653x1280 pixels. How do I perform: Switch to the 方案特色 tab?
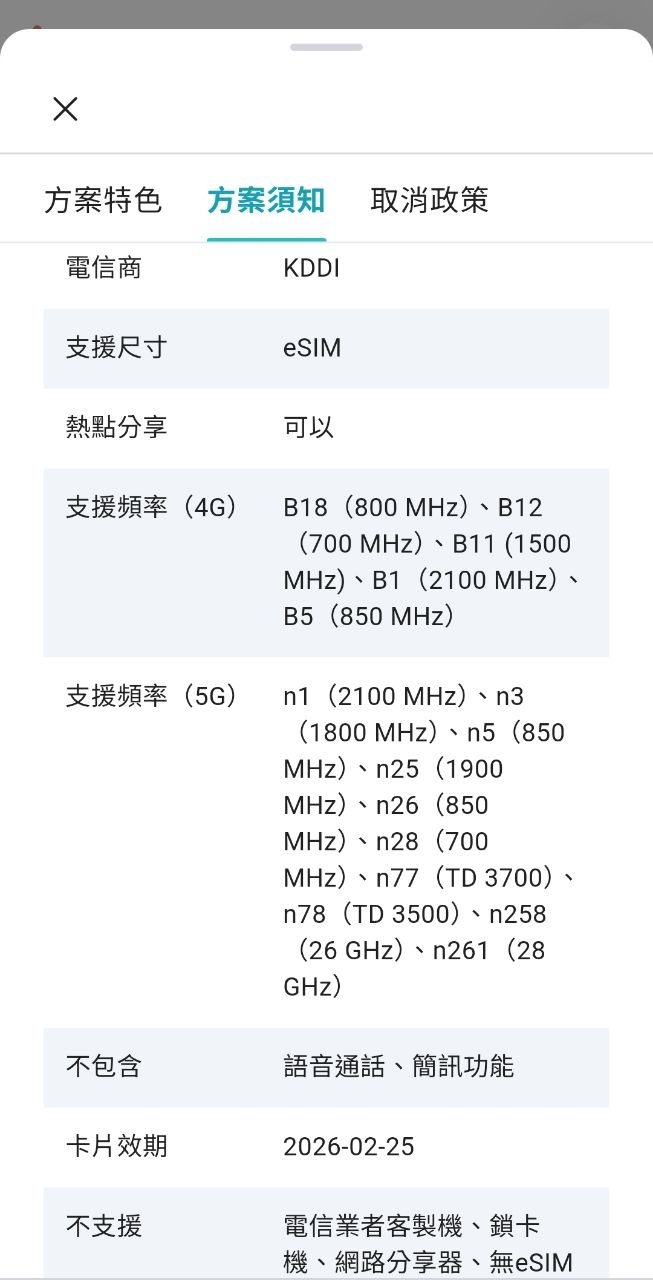click(103, 200)
